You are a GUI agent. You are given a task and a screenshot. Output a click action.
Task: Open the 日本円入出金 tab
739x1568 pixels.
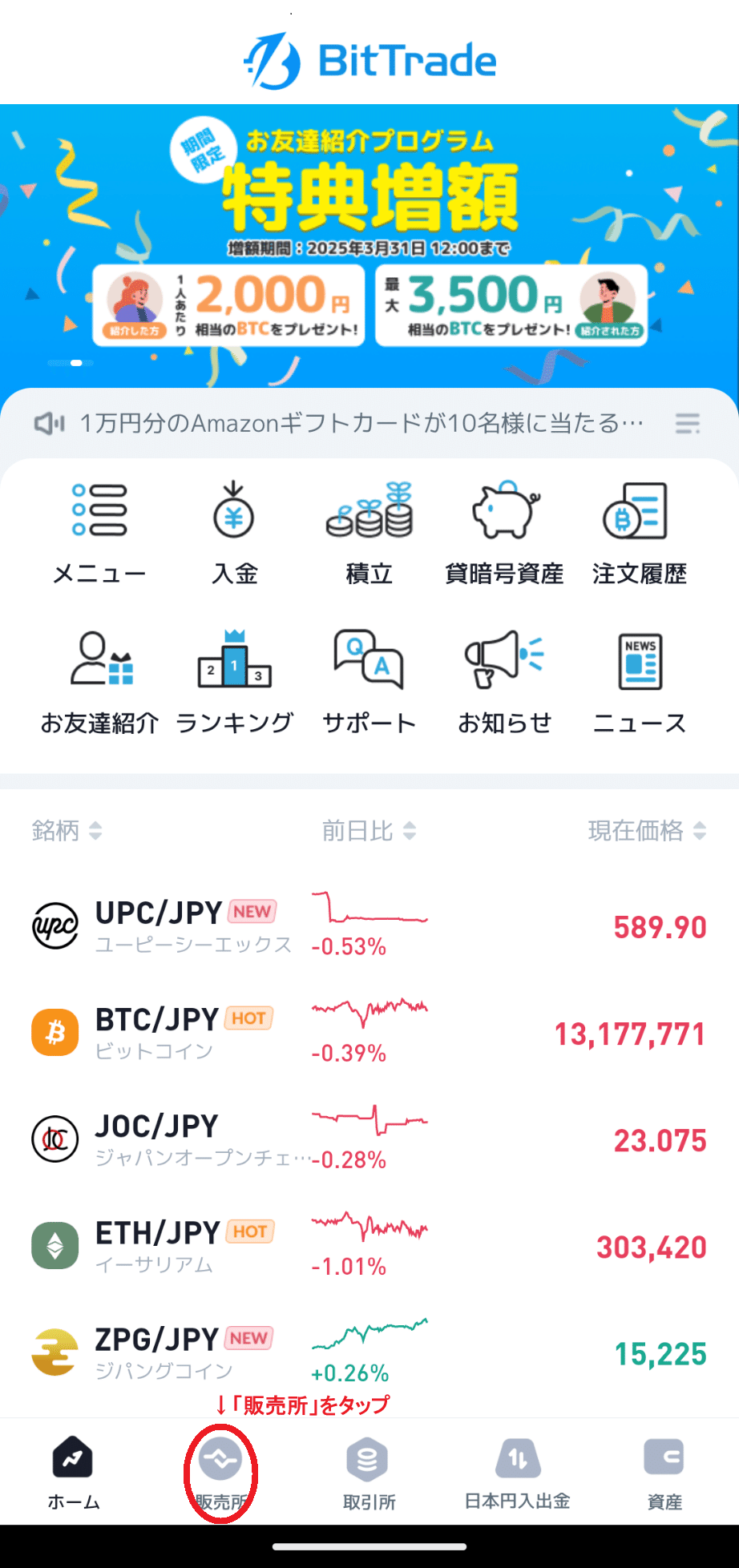(517, 1478)
